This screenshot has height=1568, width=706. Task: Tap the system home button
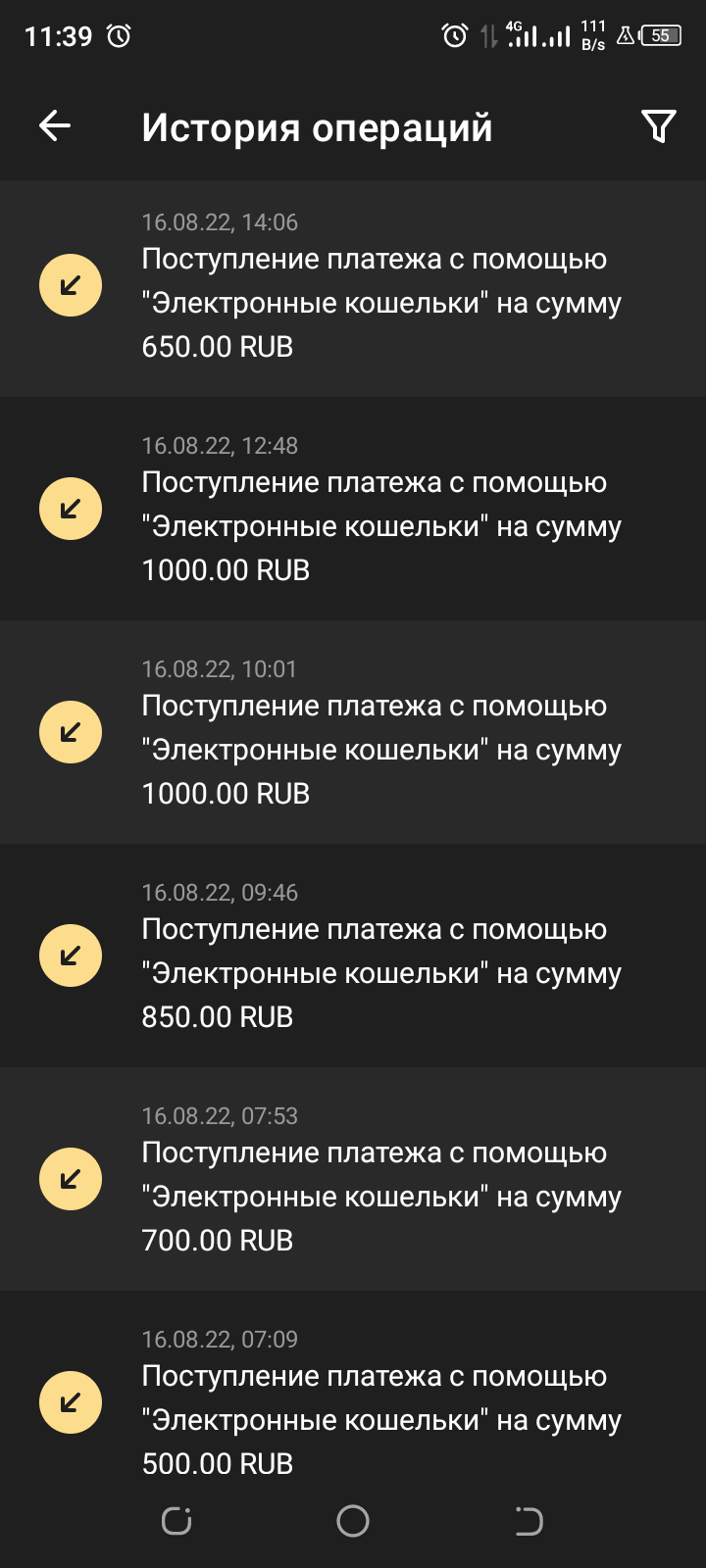[353, 1521]
